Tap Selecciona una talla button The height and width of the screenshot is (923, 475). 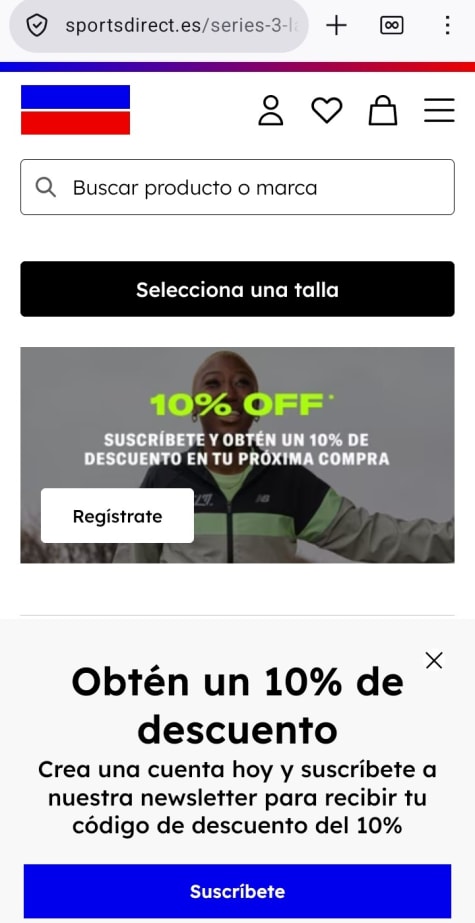coord(237,289)
